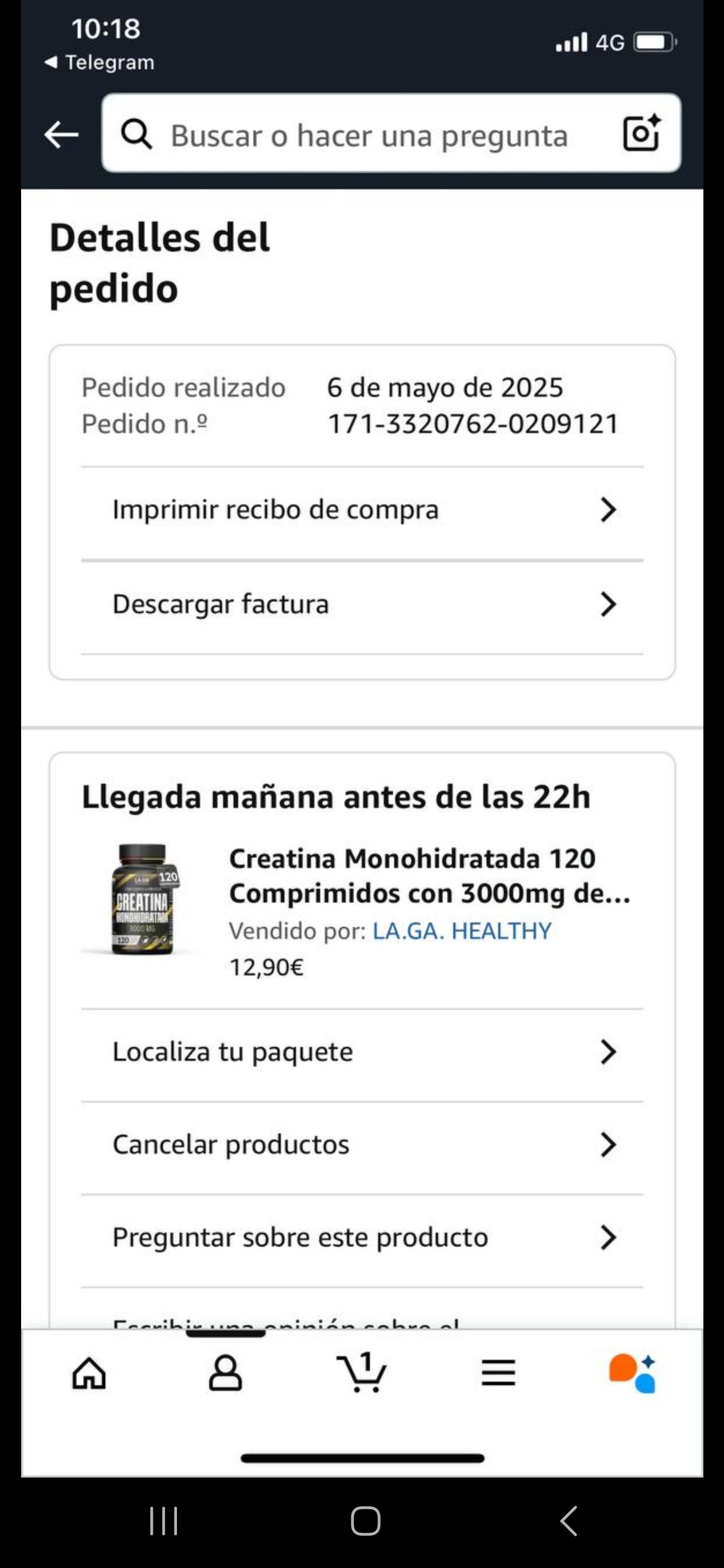This screenshot has height=1568, width=724.
Task: Open the shopping cart tab
Action: 361,1373
